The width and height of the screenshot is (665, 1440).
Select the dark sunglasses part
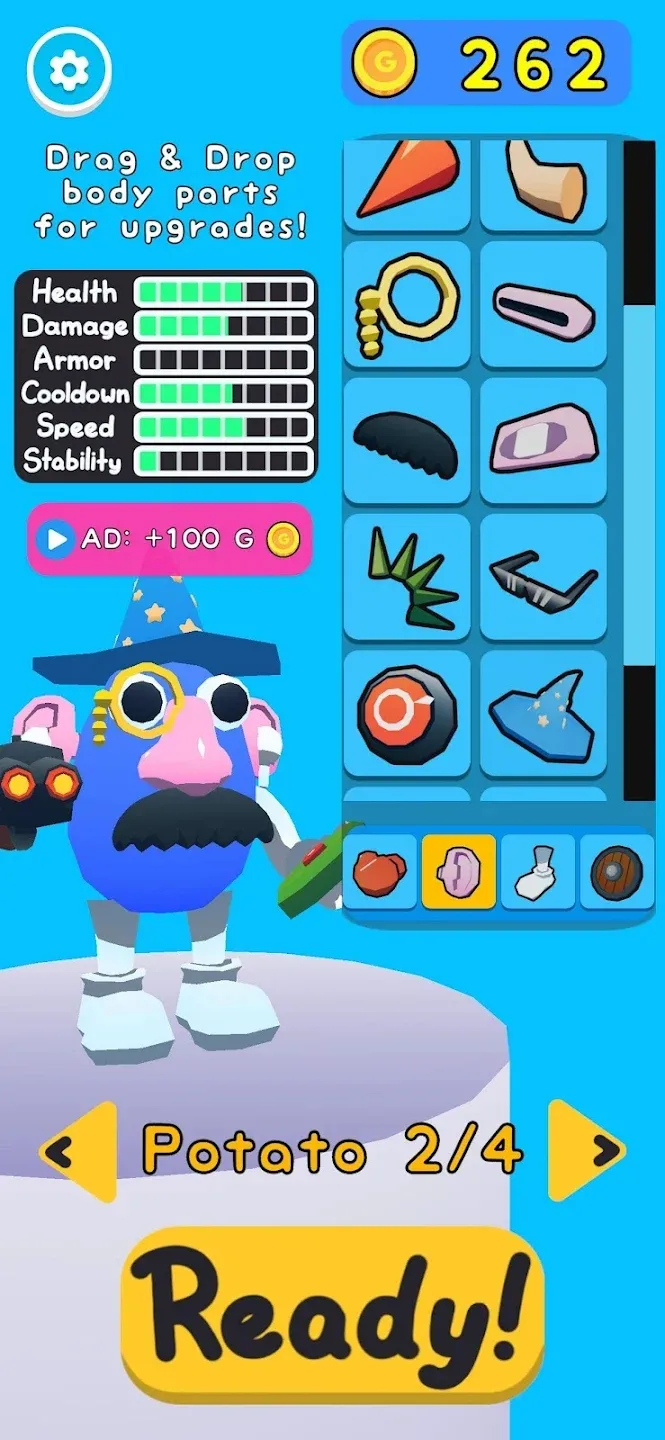tap(543, 577)
